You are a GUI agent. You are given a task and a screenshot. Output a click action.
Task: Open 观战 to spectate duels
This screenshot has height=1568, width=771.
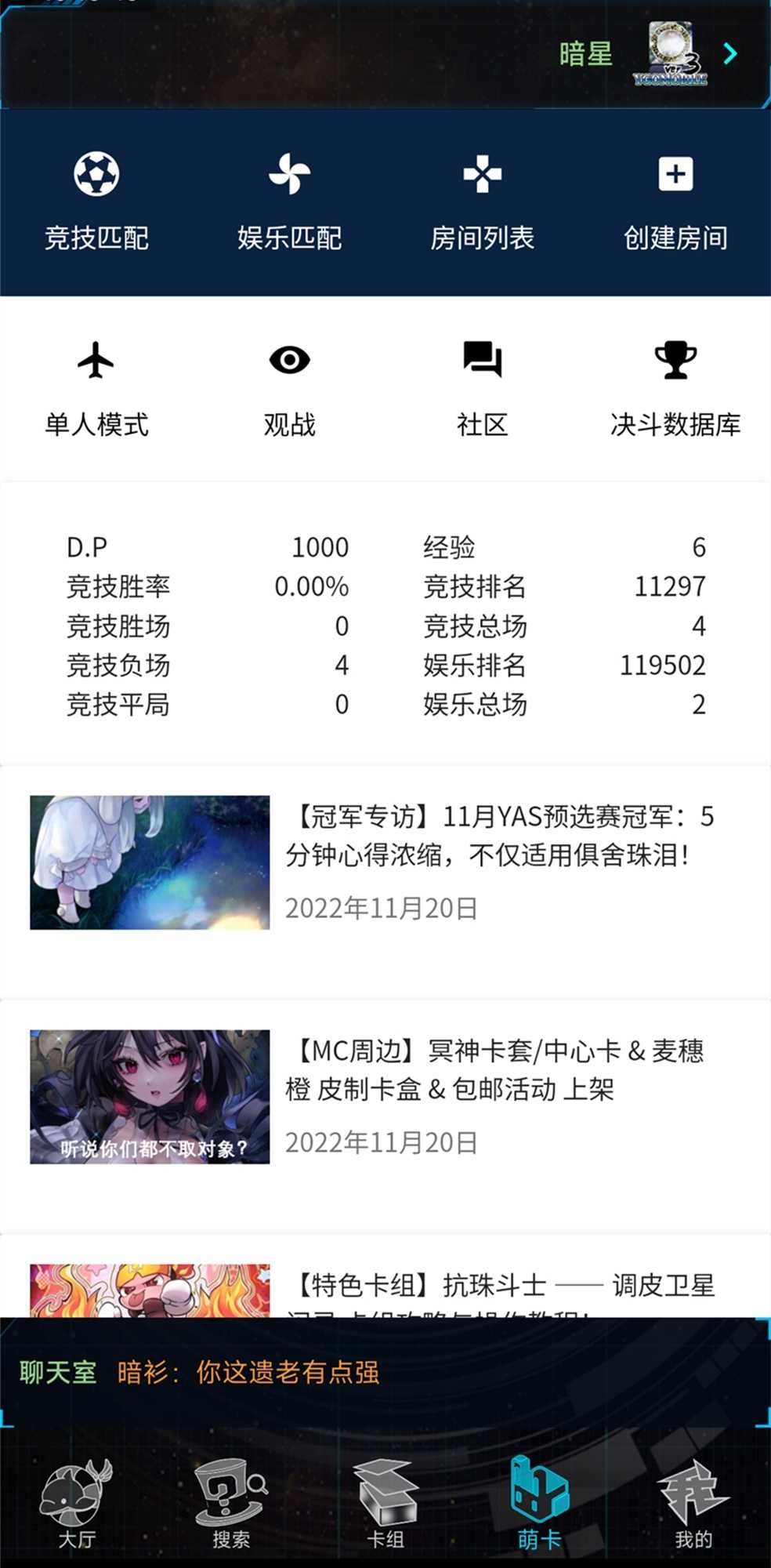[289, 389]
